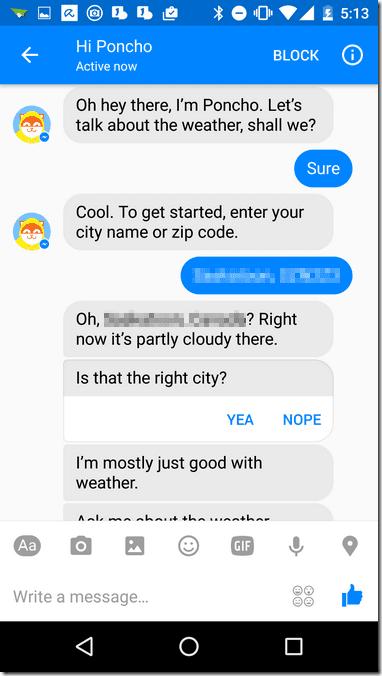
Task: Reject the city with NOPE
Action: 302,419
